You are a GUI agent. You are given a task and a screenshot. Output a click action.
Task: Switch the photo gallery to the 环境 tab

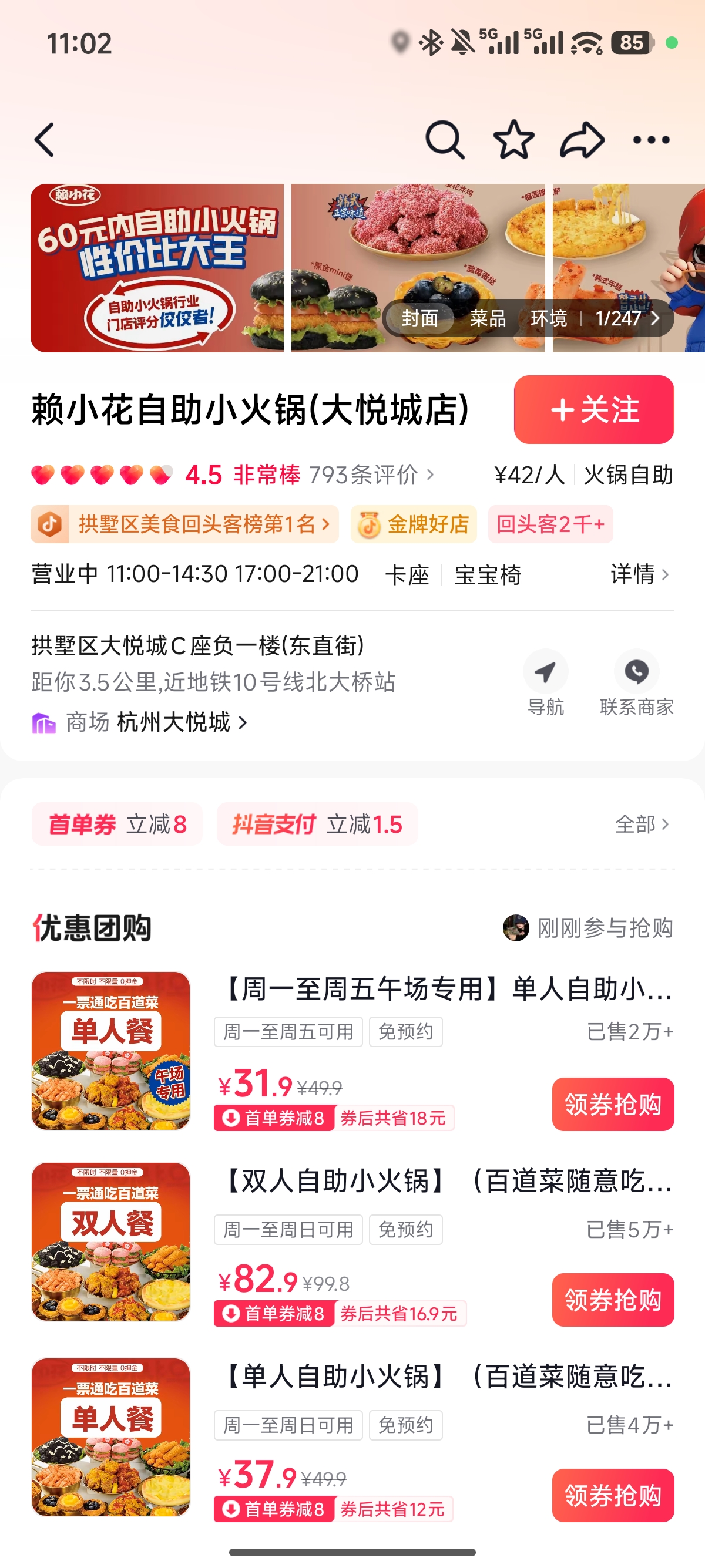point(549,318)
